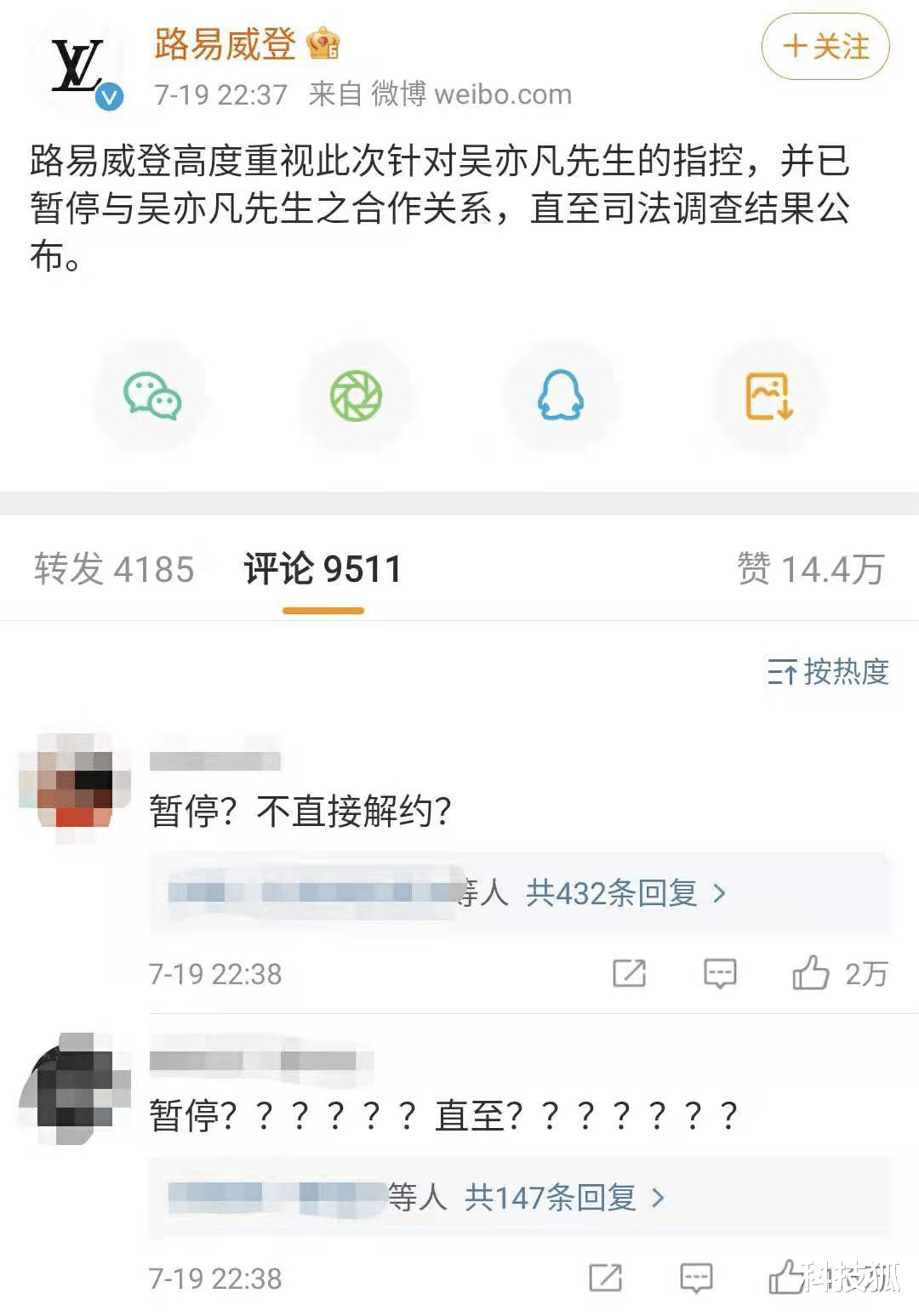The width and height of the screenshot is (919, 1316).
Task: Save the post as an image
Action: 767,396
